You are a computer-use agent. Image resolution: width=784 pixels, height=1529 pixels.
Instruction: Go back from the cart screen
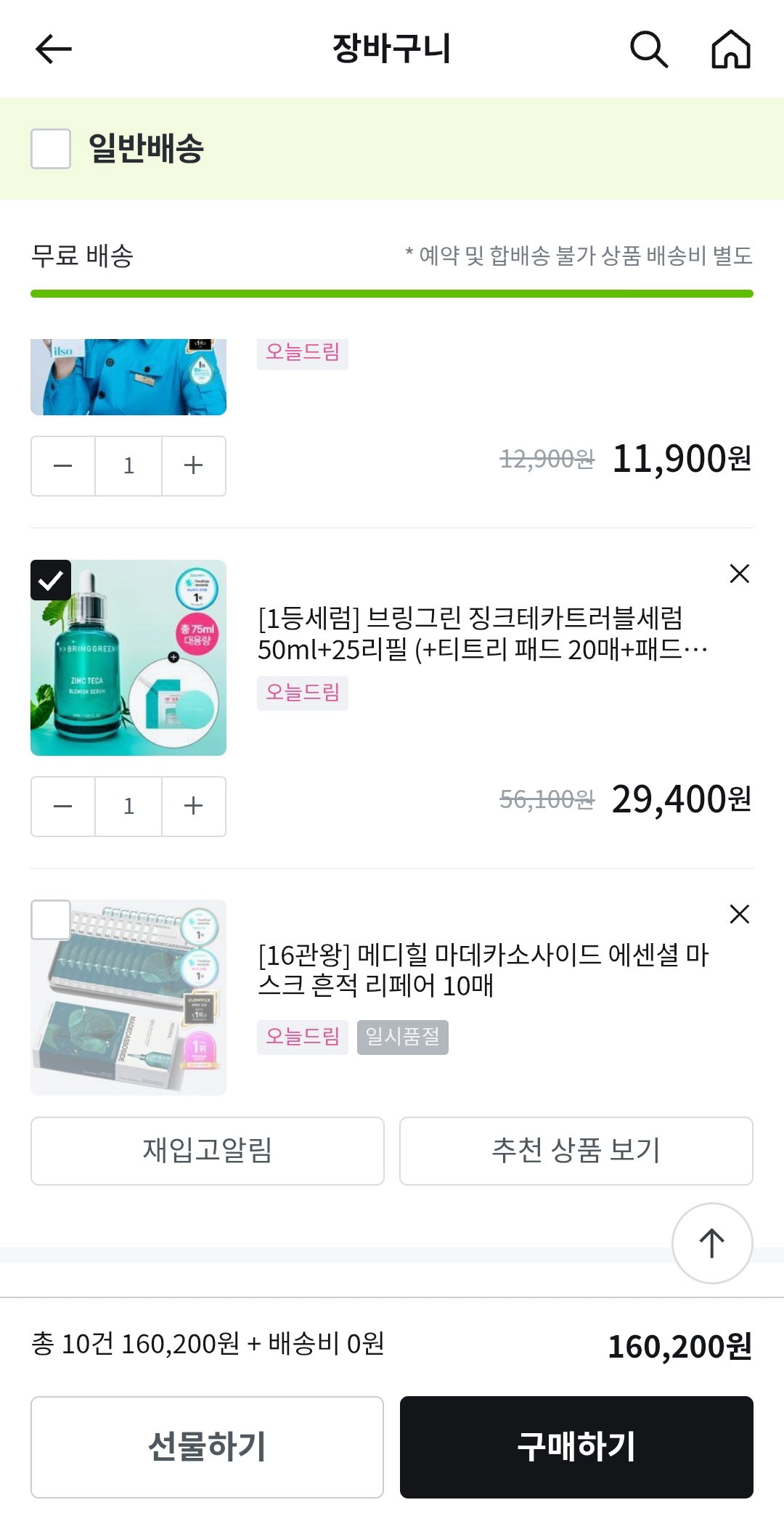[53, 49]
